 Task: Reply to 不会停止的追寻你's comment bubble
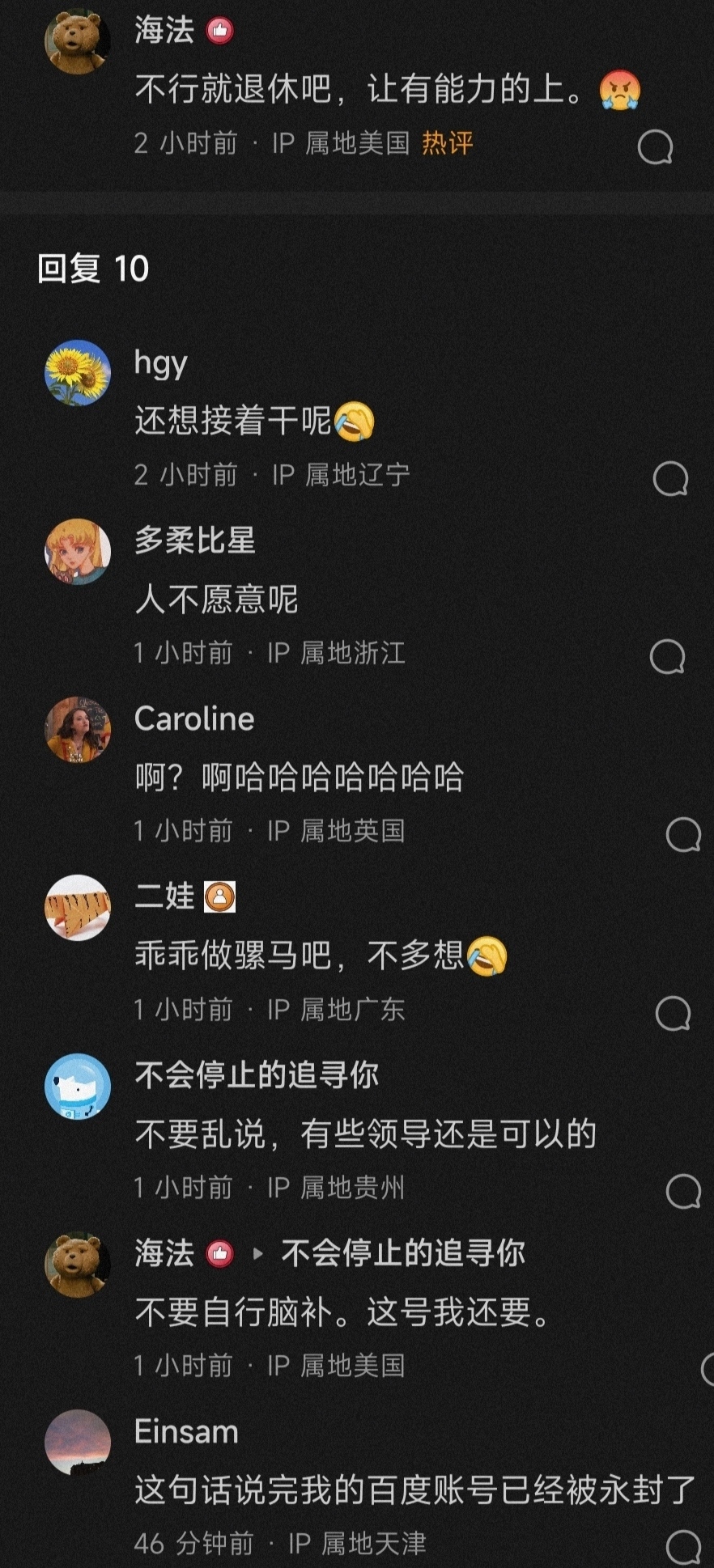683,1190
